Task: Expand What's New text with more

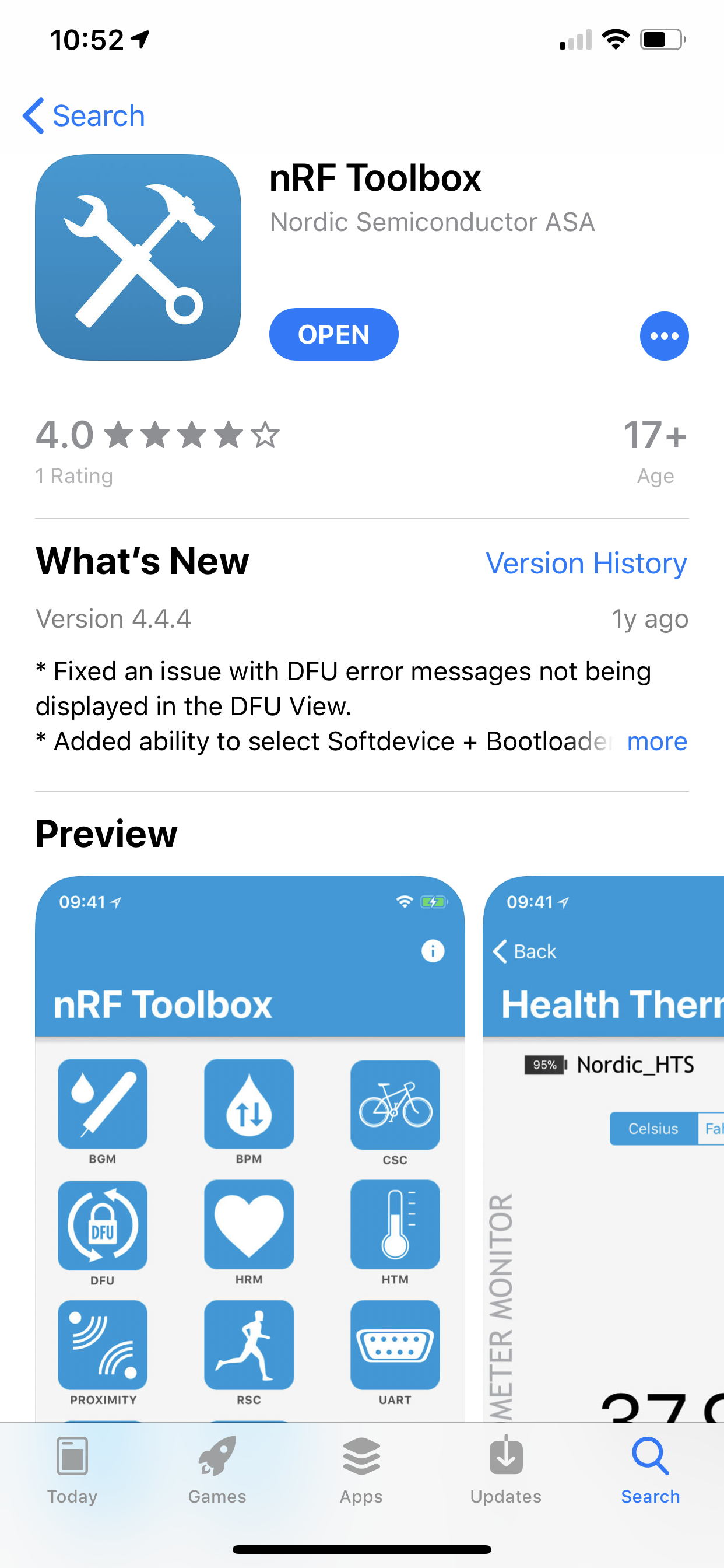Action: pyautogui.click(x=656, y=741)
